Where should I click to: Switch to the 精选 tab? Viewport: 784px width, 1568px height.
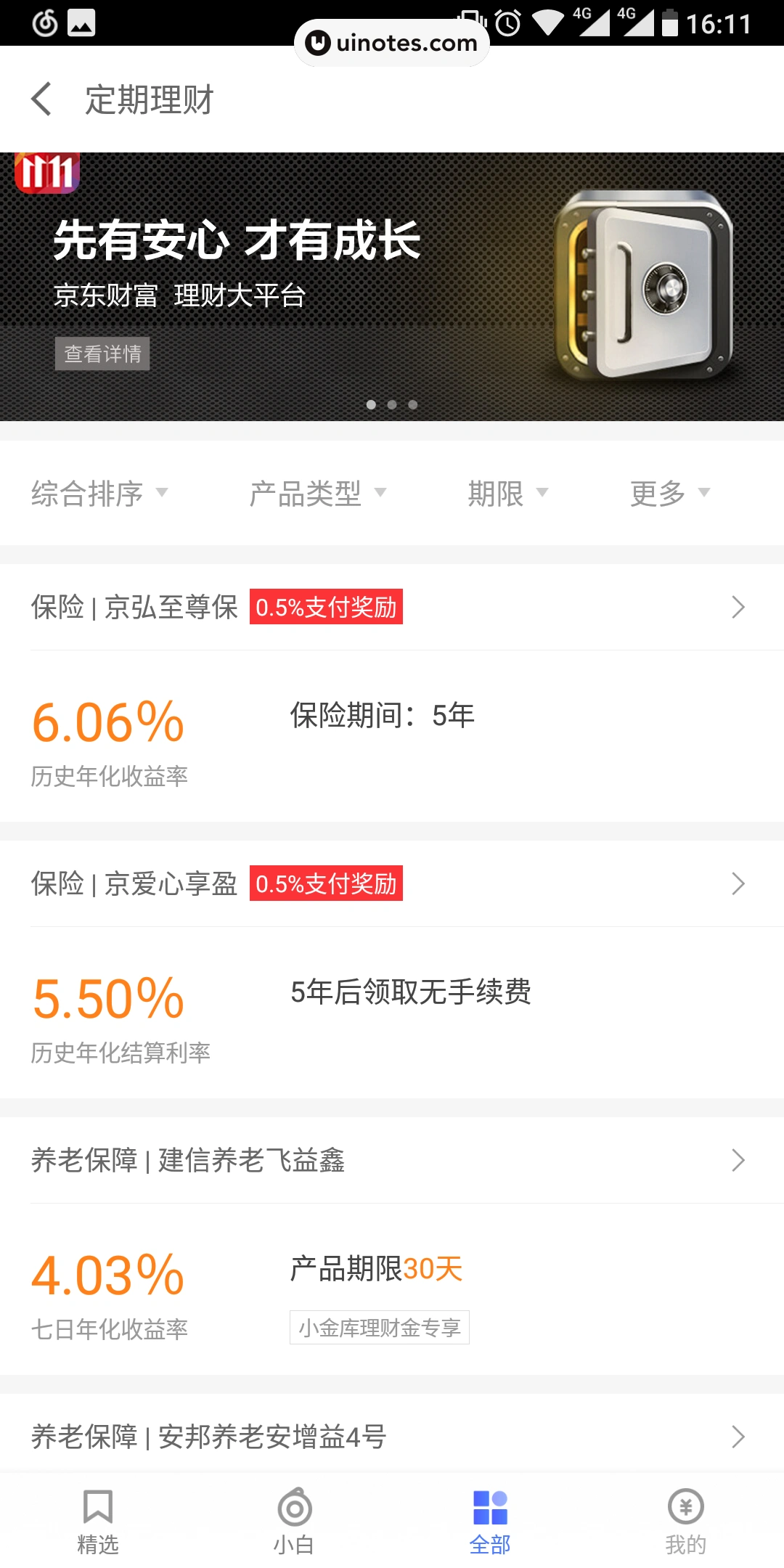[98, 1522]
